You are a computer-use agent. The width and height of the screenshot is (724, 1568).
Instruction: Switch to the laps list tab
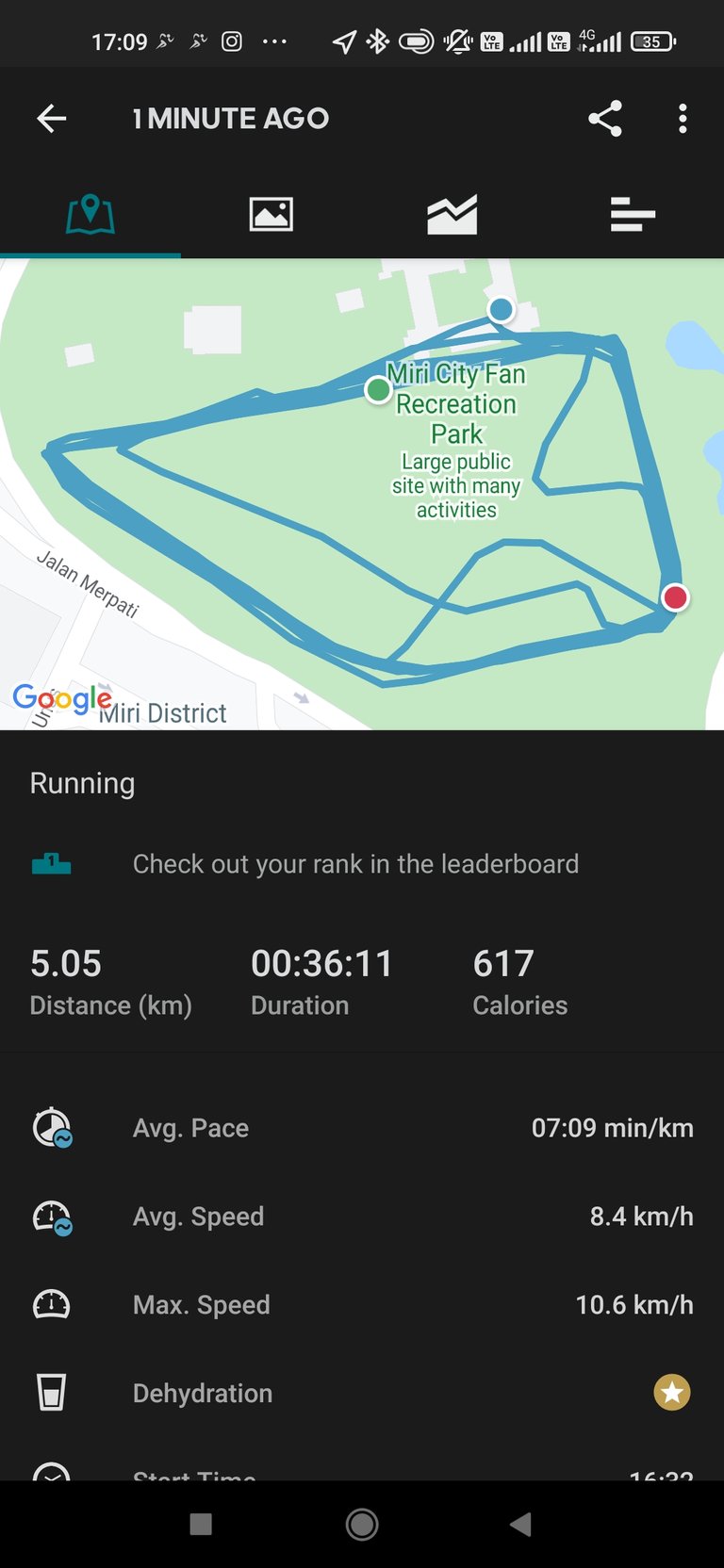tap(633, 214)
